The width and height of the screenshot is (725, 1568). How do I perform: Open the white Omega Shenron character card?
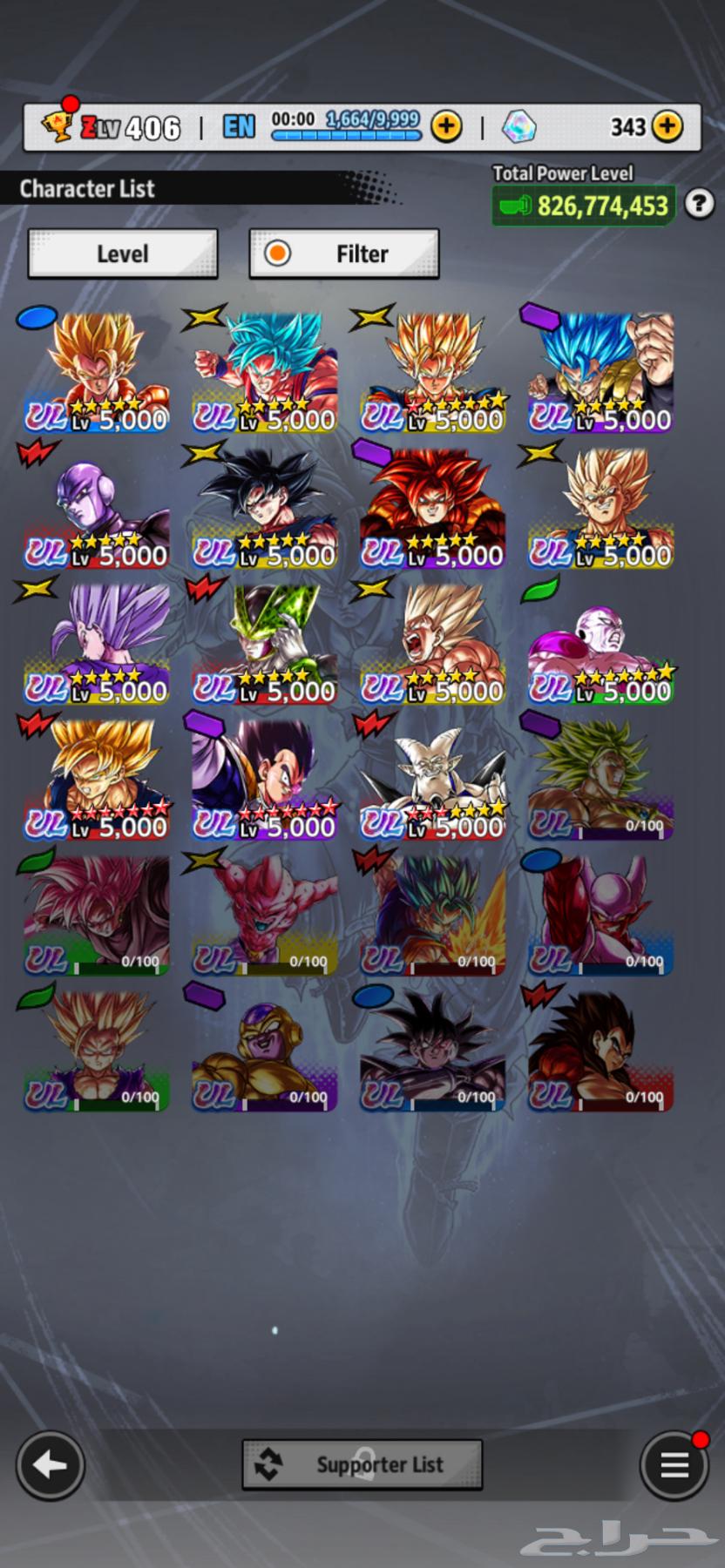(432, 780)
